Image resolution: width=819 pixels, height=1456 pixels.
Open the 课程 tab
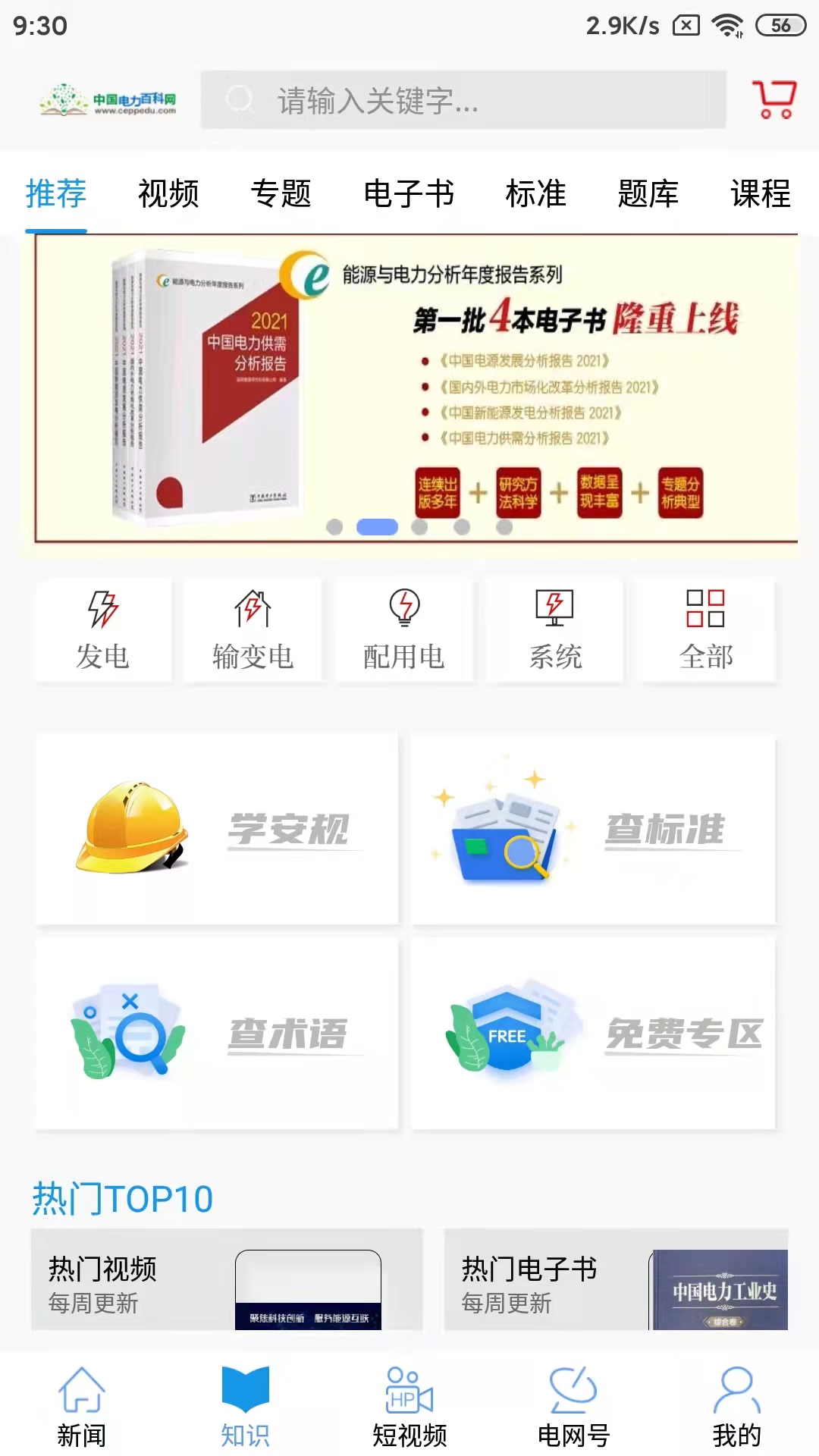[x=760, y=194]
